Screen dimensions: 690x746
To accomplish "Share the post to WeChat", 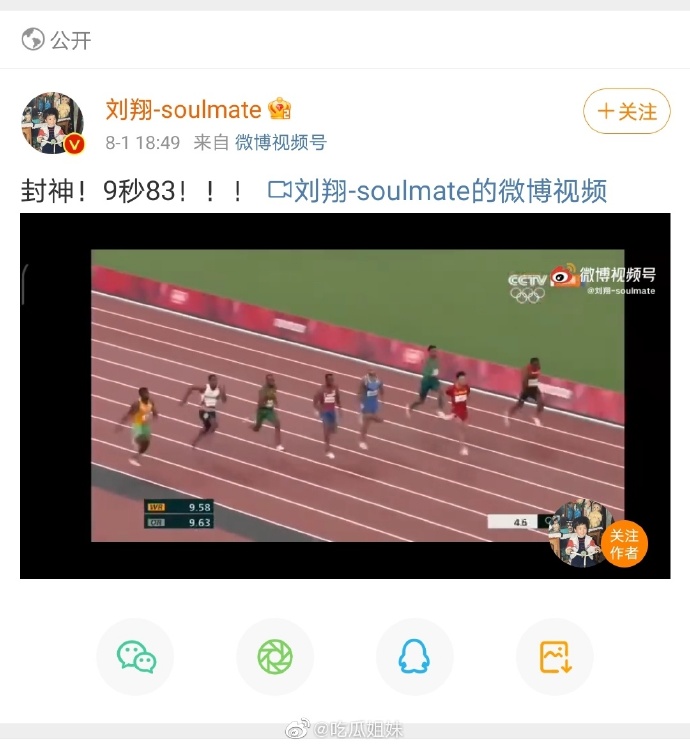I will [x=136, y=657].
